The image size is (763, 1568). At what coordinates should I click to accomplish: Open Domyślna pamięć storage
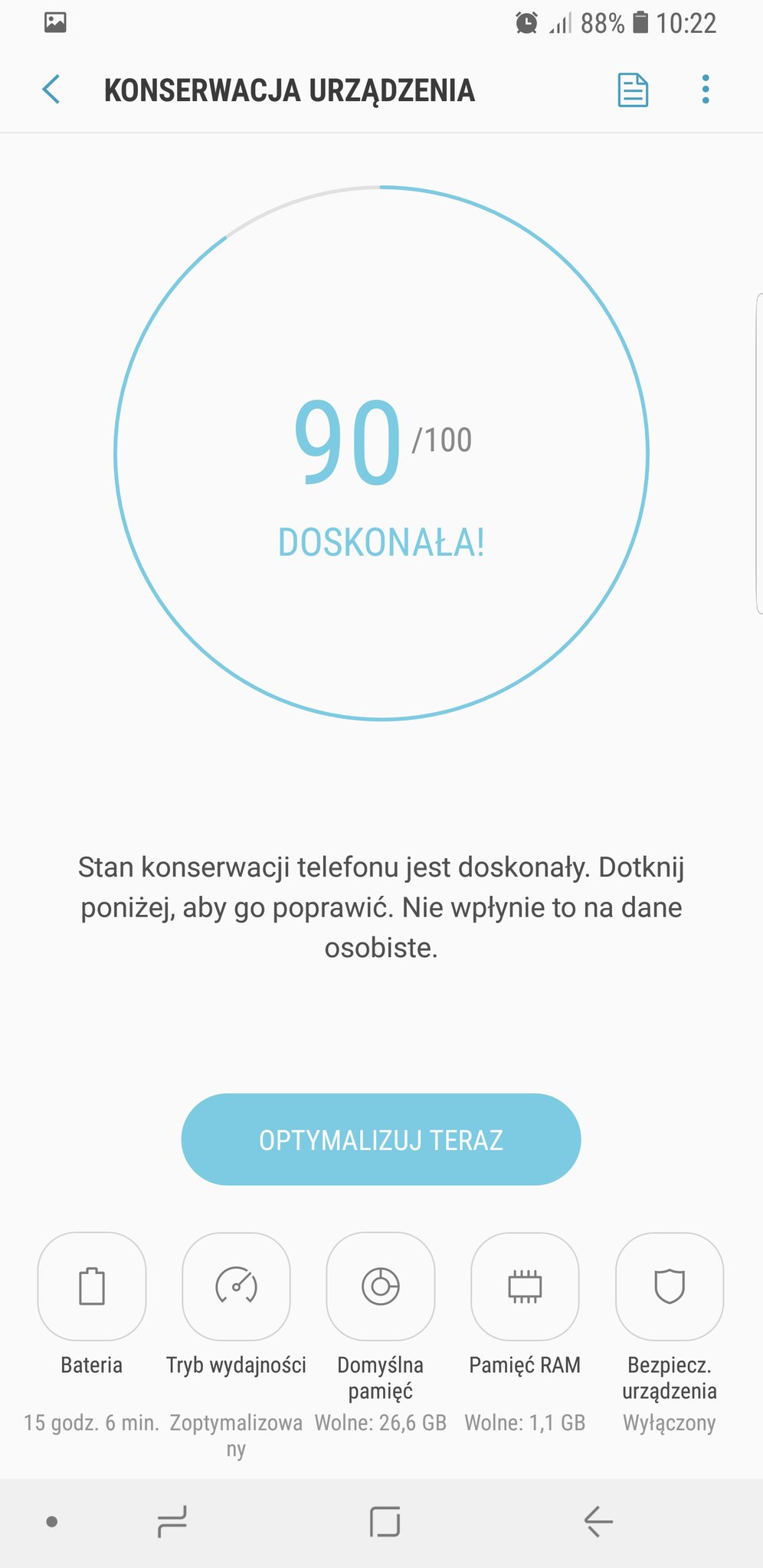pos(381,1286)
